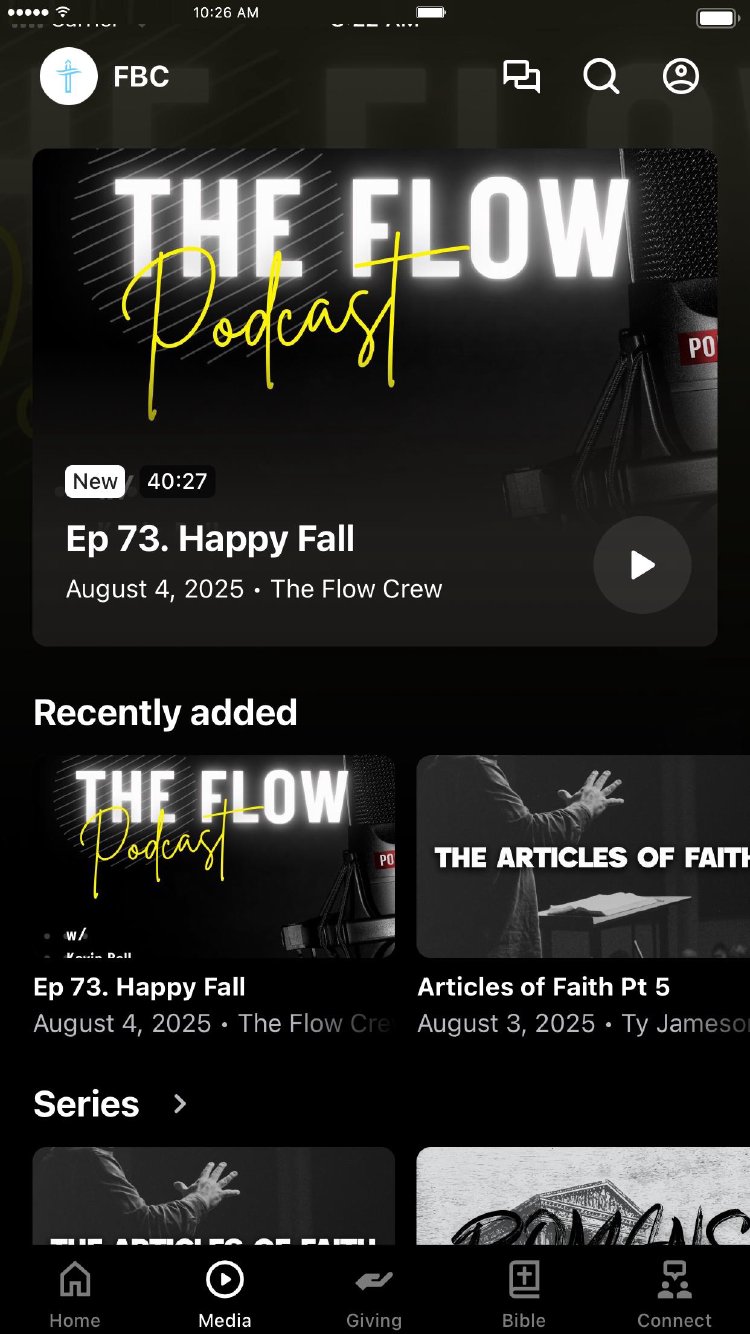Open the Bible tab
The image size is (750, 1334).
[524, 1294]
